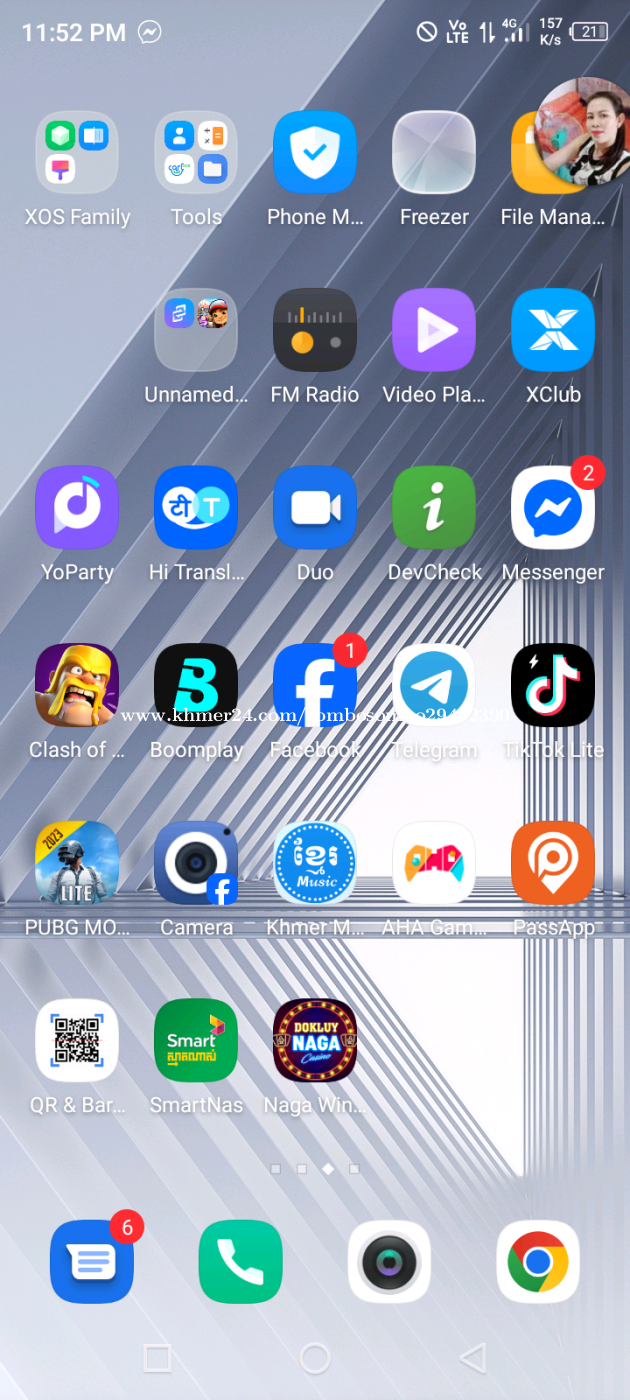
Task: Tap the Messenger chat head bubble
Action: point(583,131)
